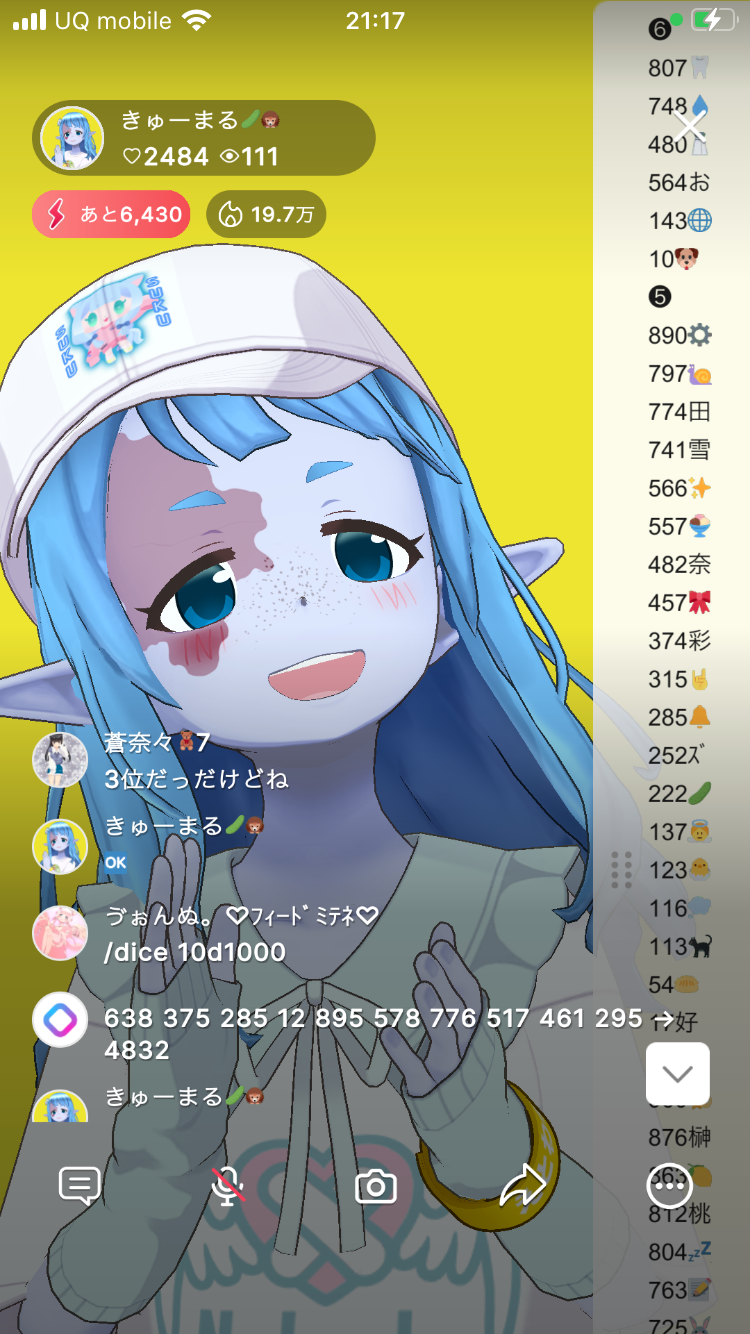This screenshot has height=1334, width=750.
Task: Close the live stream with X
Action: tap(690, 127)
